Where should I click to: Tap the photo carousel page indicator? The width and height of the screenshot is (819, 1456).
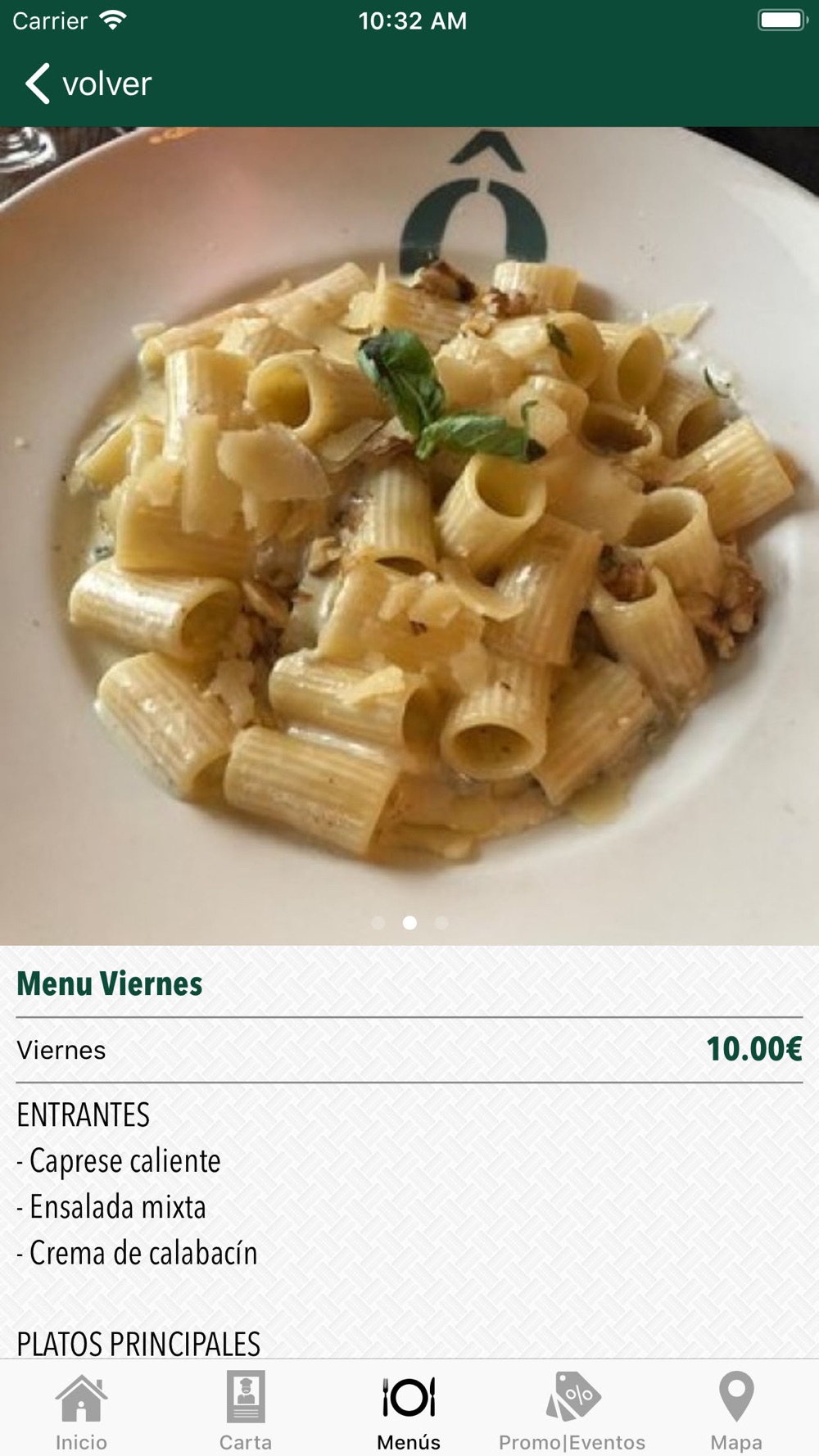[409, 923]
